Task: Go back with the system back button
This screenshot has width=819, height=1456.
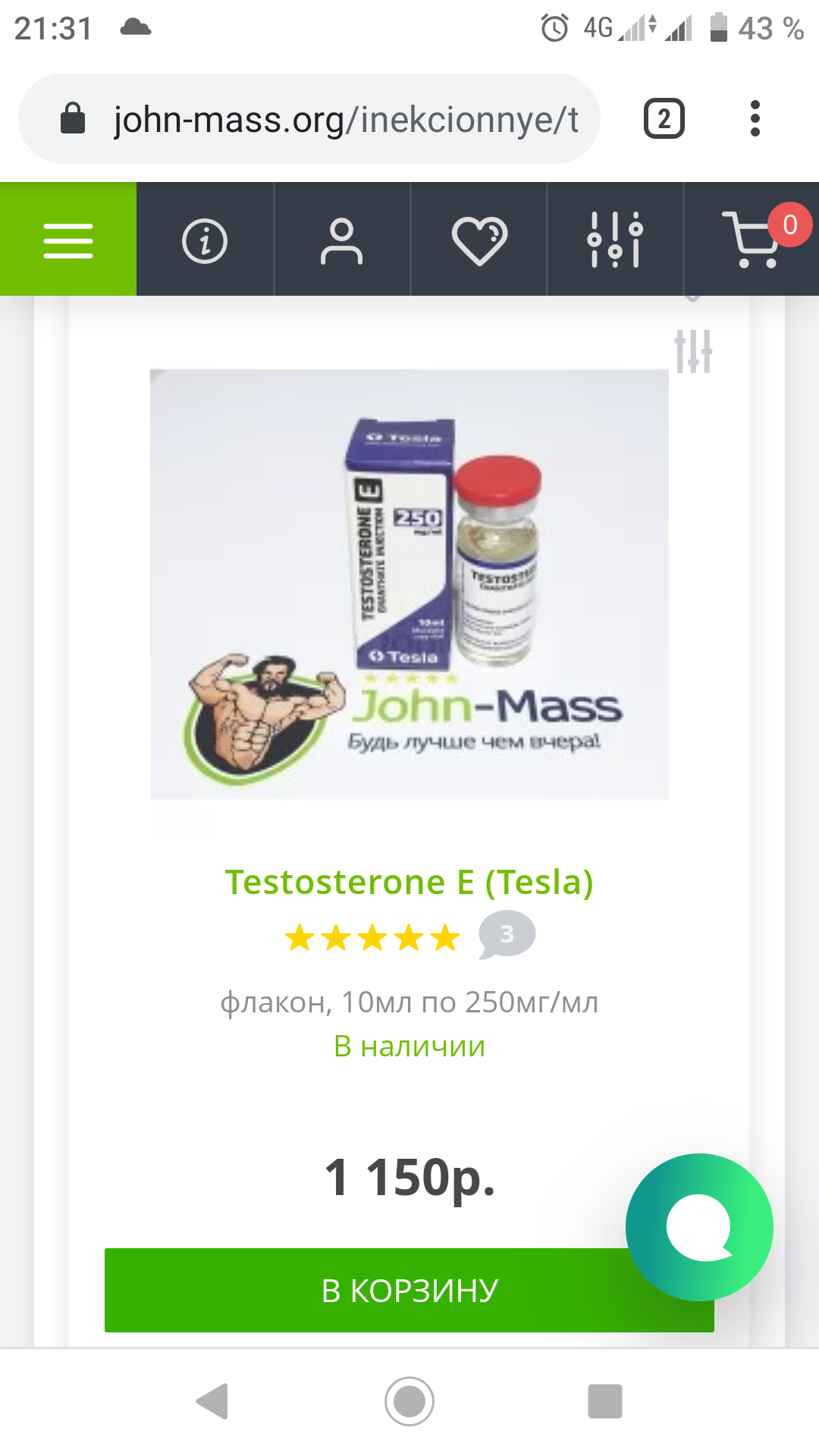Action: tap(212, 1401)
